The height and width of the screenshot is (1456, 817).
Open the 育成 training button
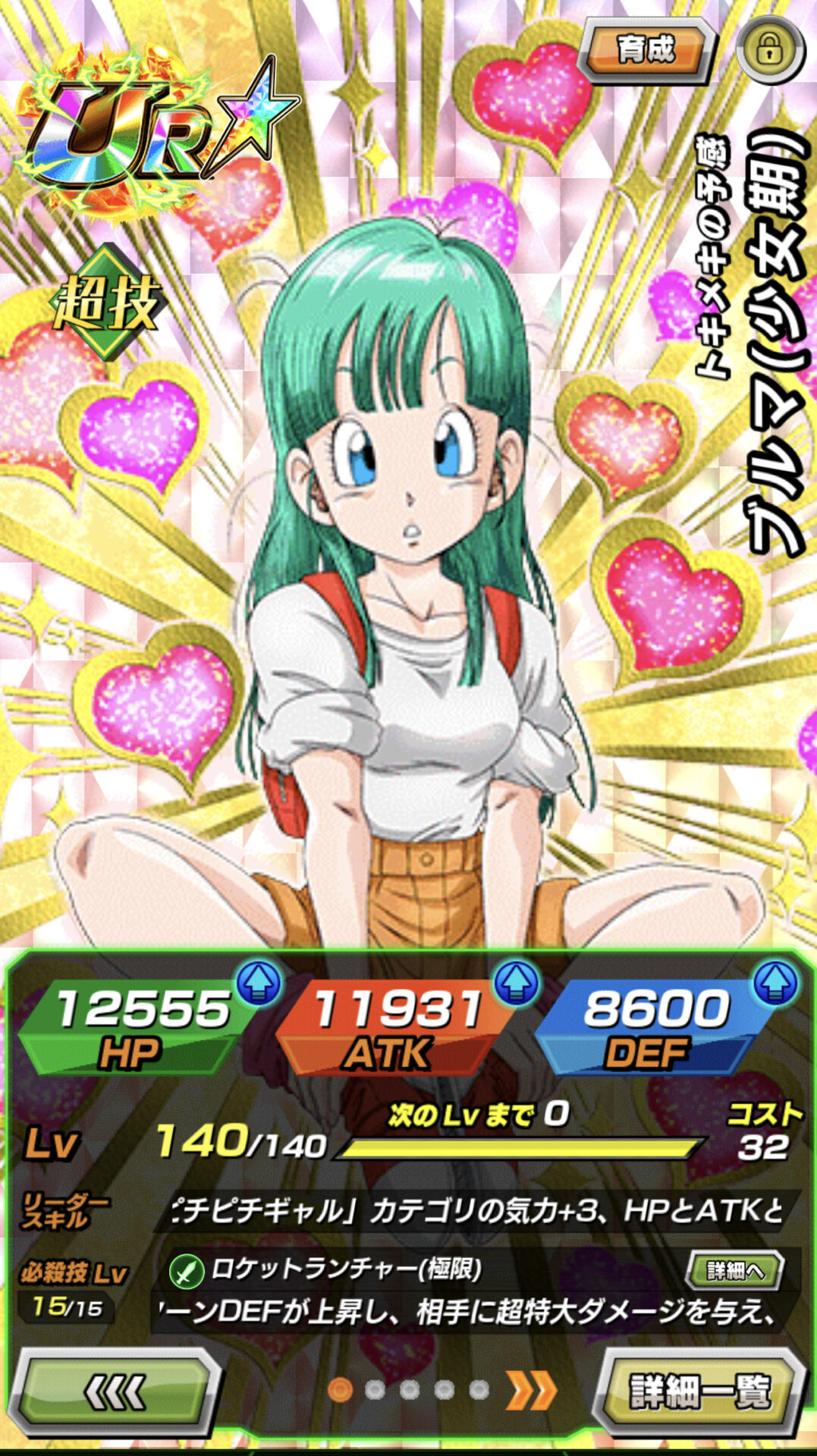(646, 49)
